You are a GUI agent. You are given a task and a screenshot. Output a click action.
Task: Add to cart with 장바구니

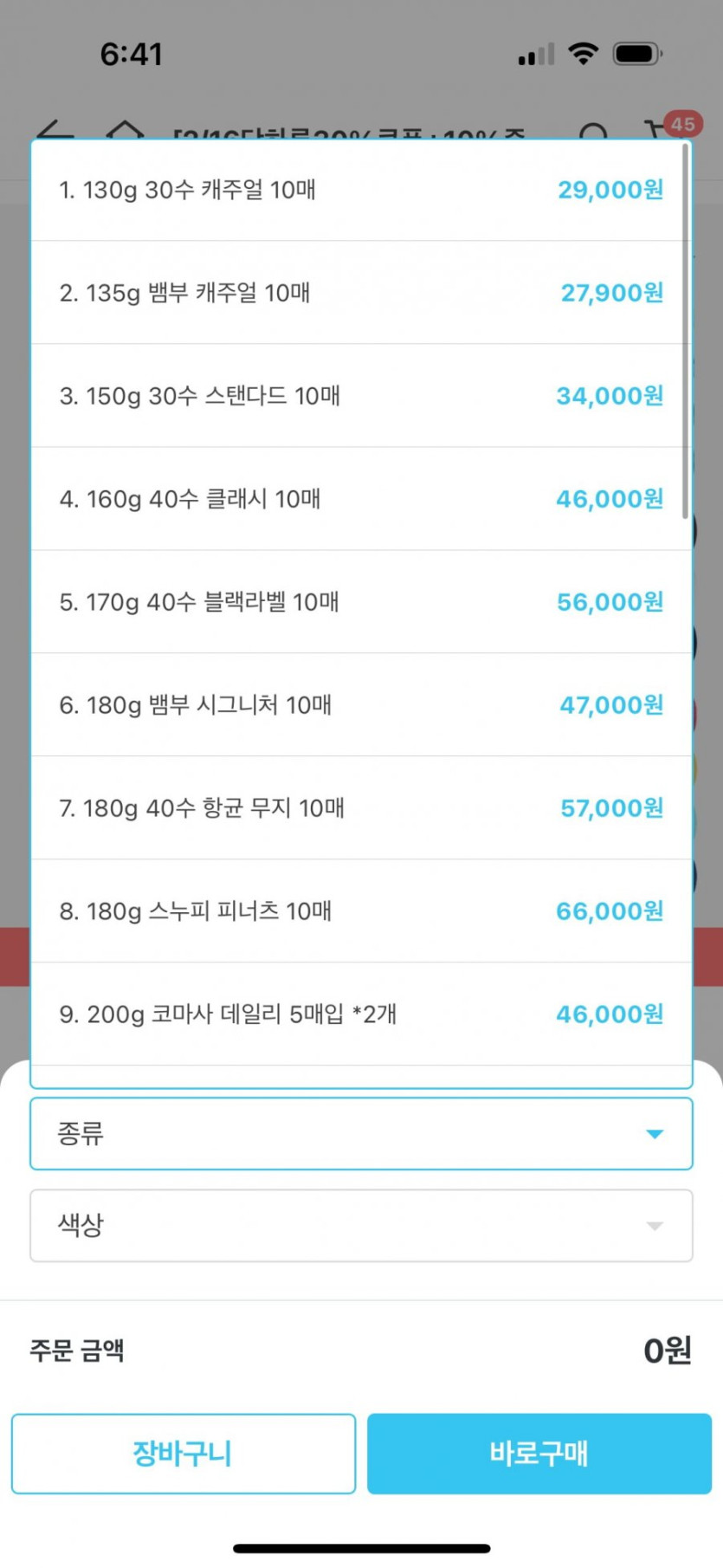click(x=184, y=1454)
